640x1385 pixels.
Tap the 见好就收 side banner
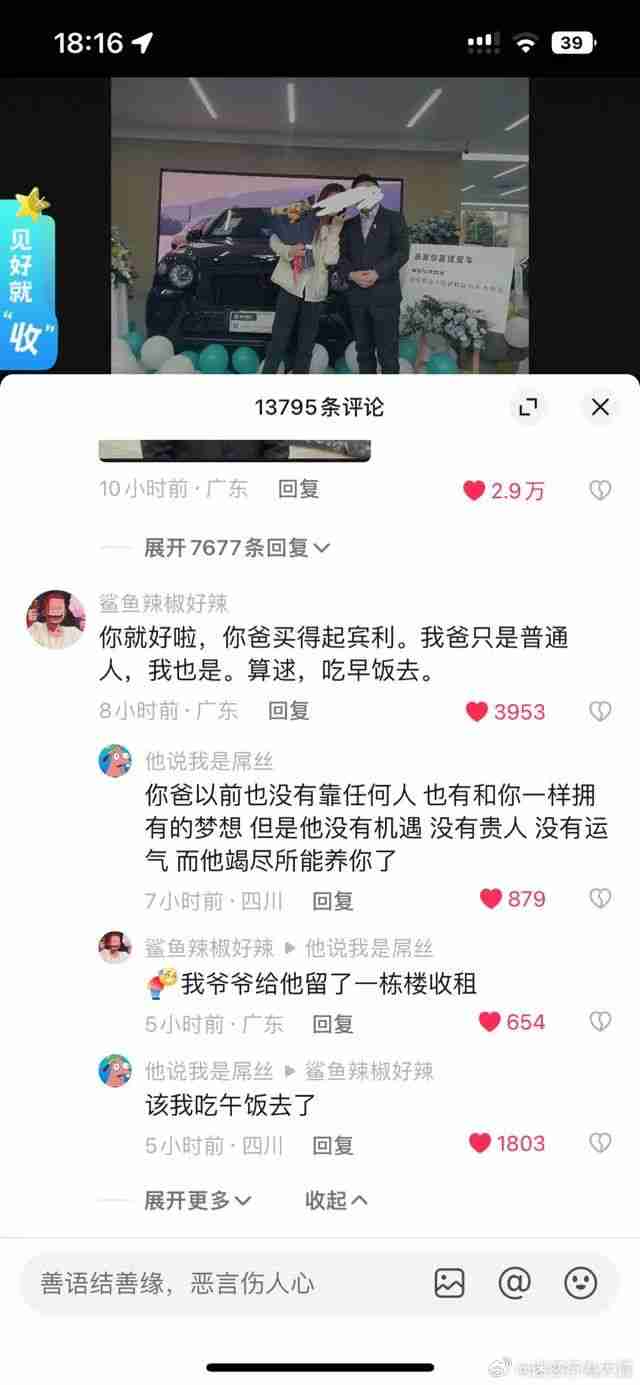[28, 280]
